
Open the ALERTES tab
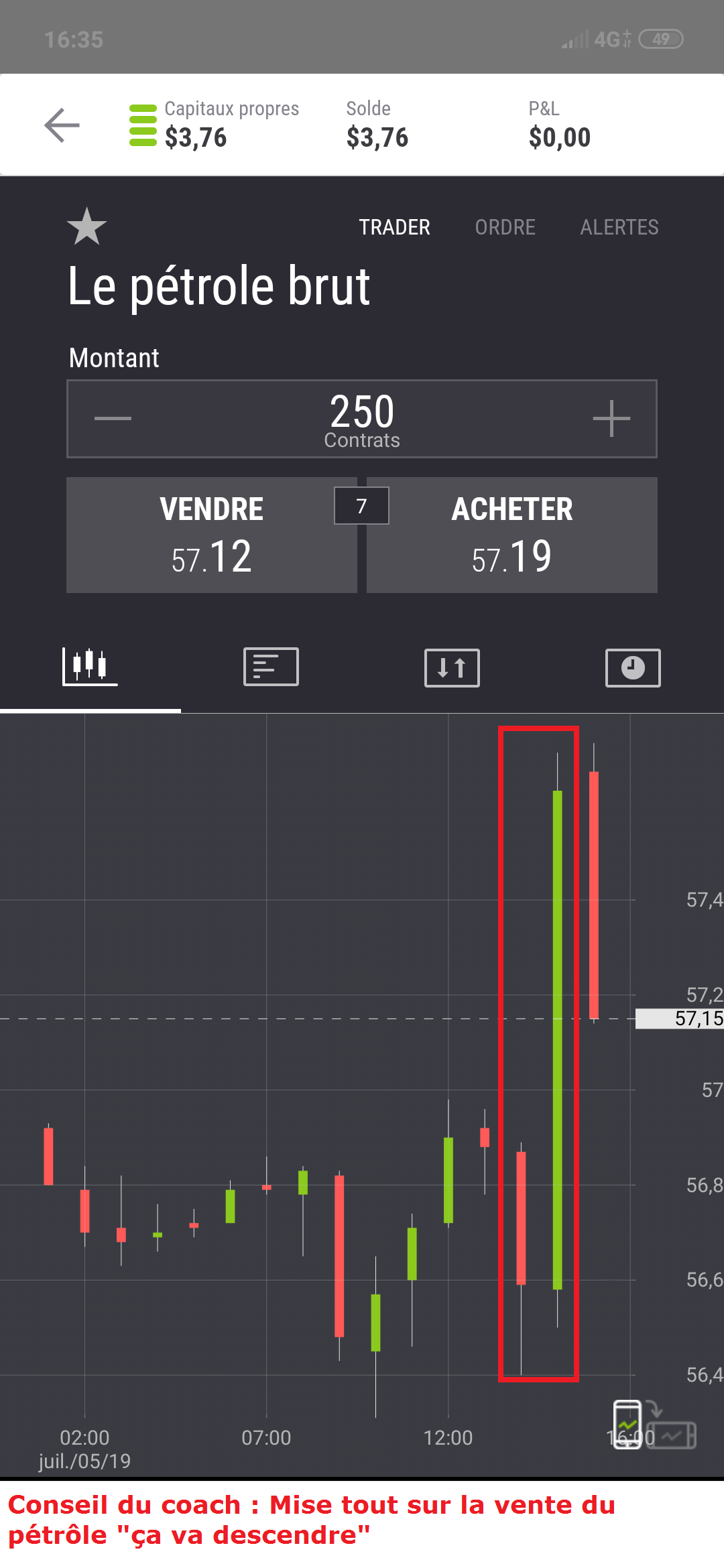pyautogui.click(x=619, y=227)
